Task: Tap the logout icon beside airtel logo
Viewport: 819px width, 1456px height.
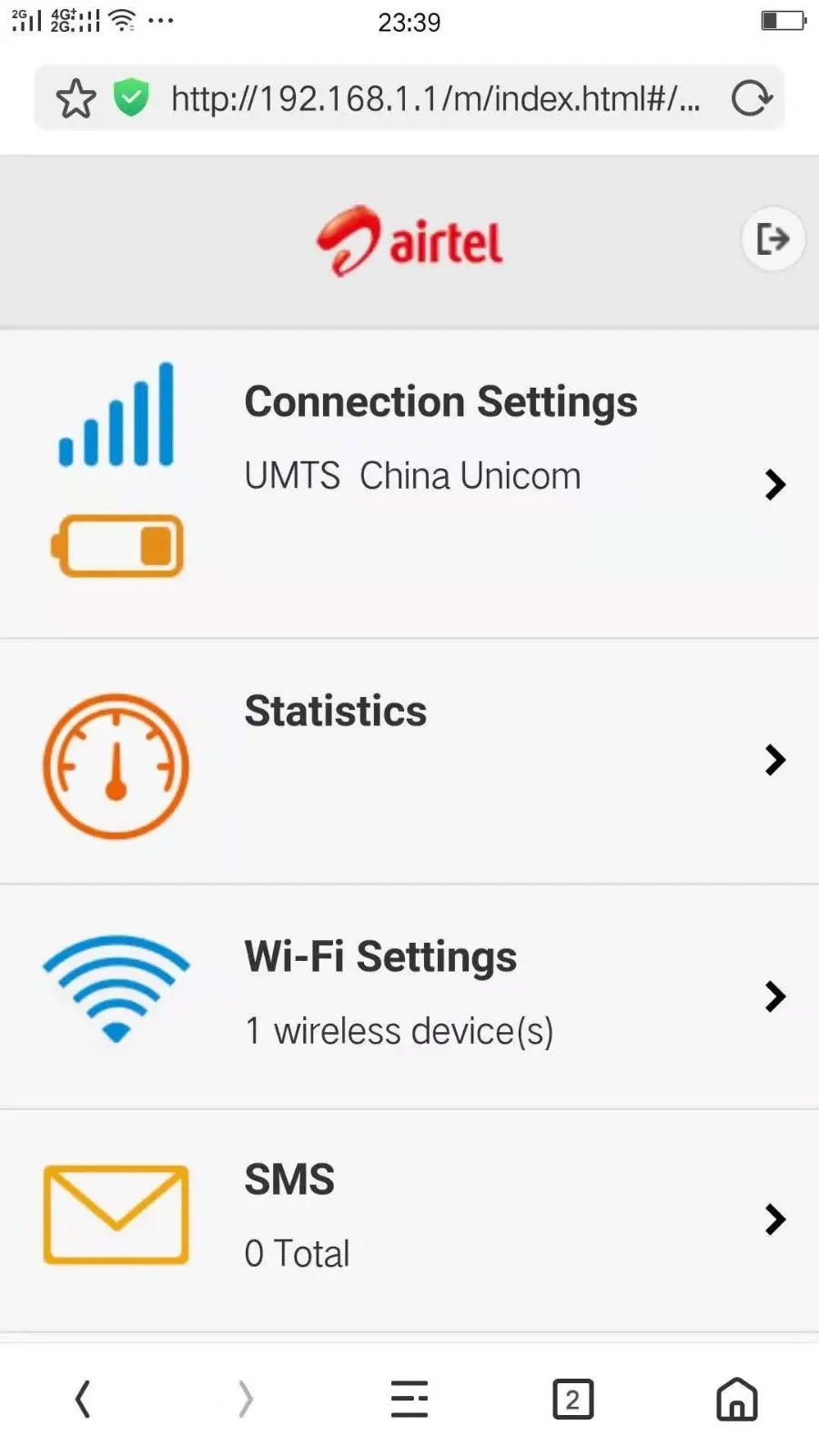Action: point(773,239)
